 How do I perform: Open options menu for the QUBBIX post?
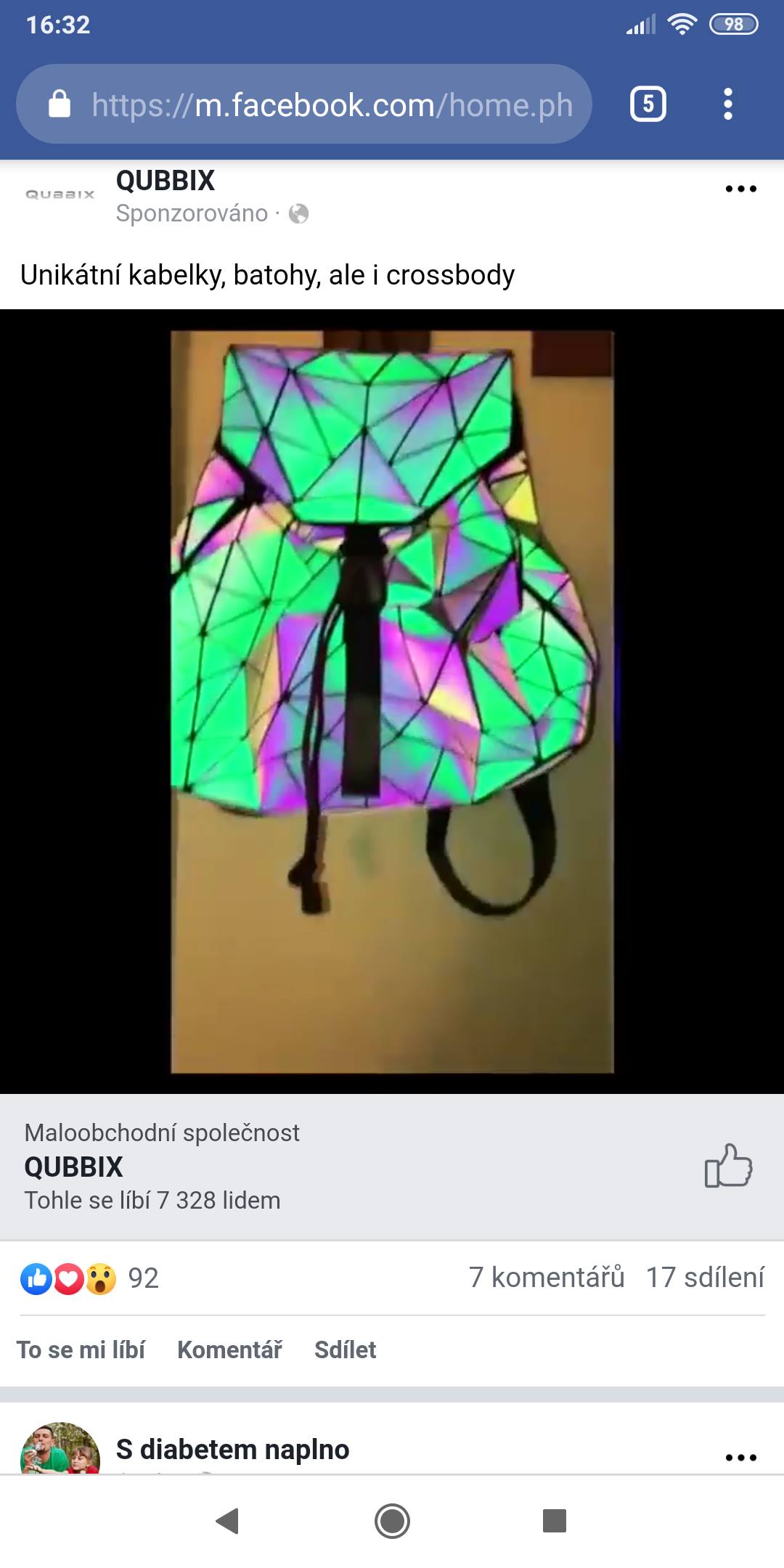(740, 189)
